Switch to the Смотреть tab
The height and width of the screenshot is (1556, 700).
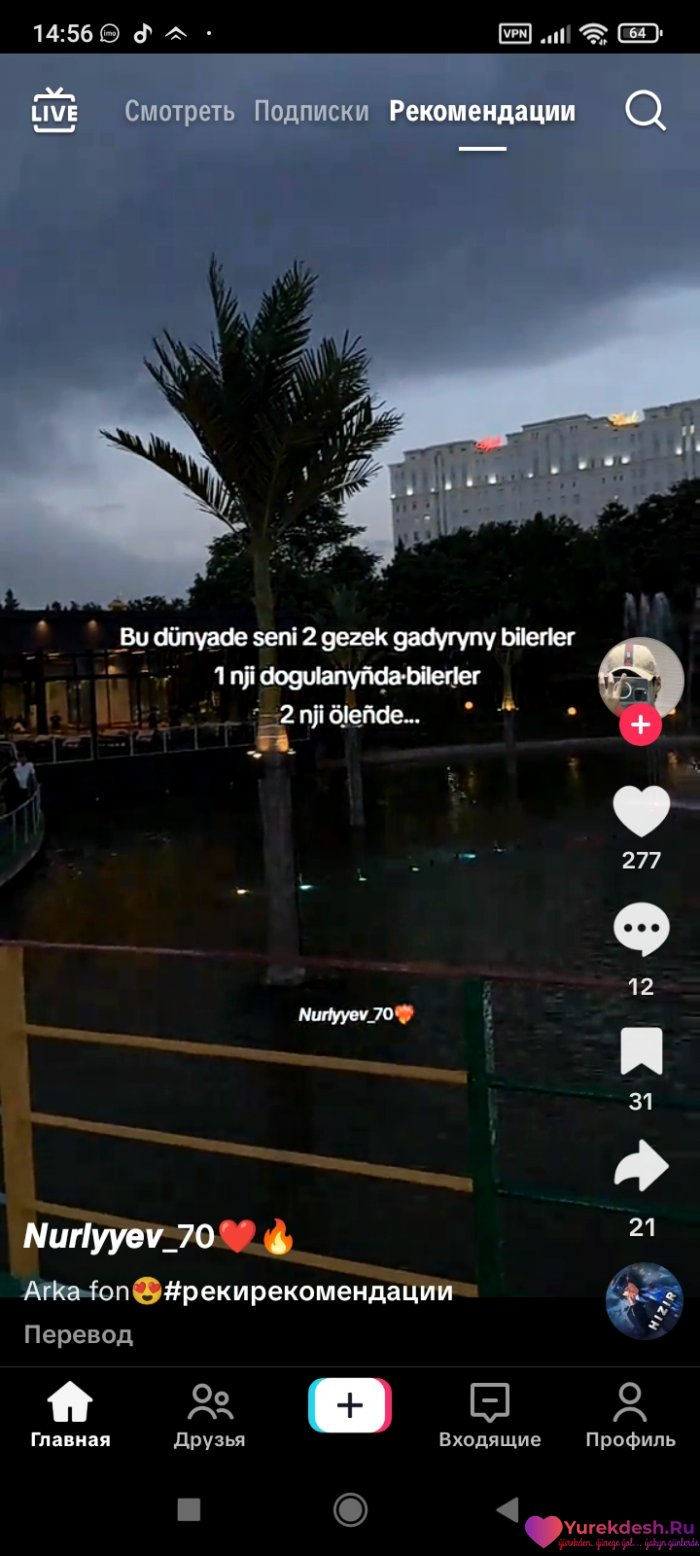[x=179, y=111]
